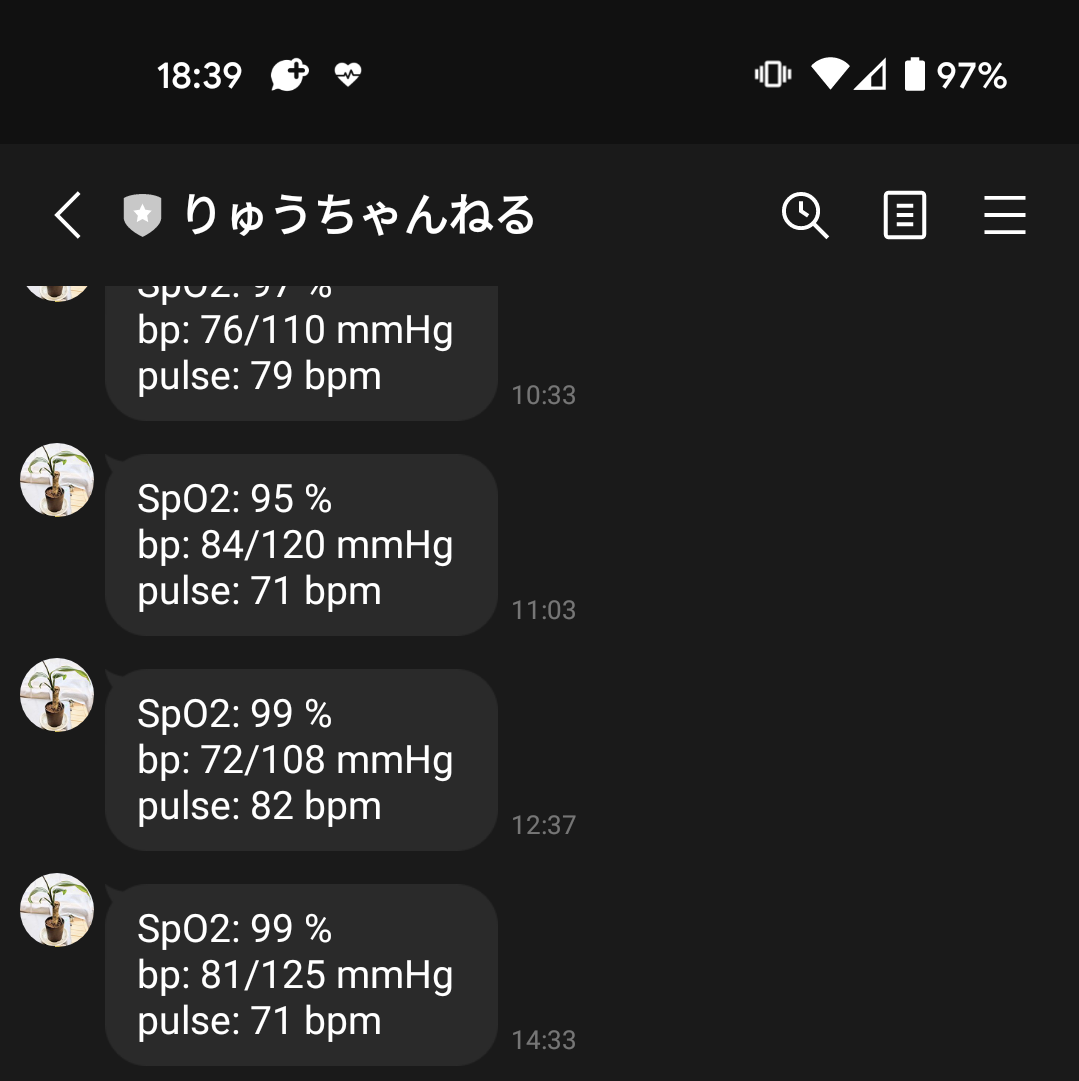Open the notes icon in header
The image size is (1079, 1081).
(905, 215)
